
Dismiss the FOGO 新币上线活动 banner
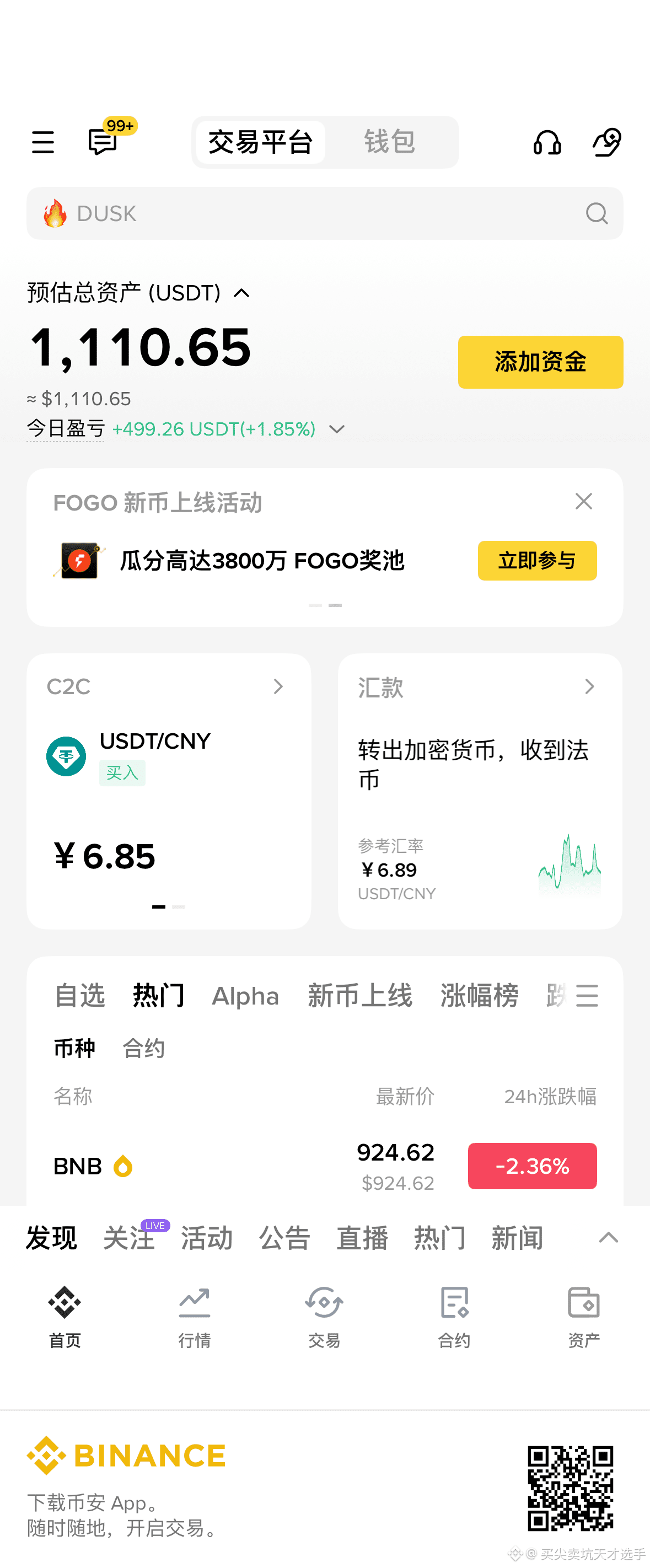(584, 502)
